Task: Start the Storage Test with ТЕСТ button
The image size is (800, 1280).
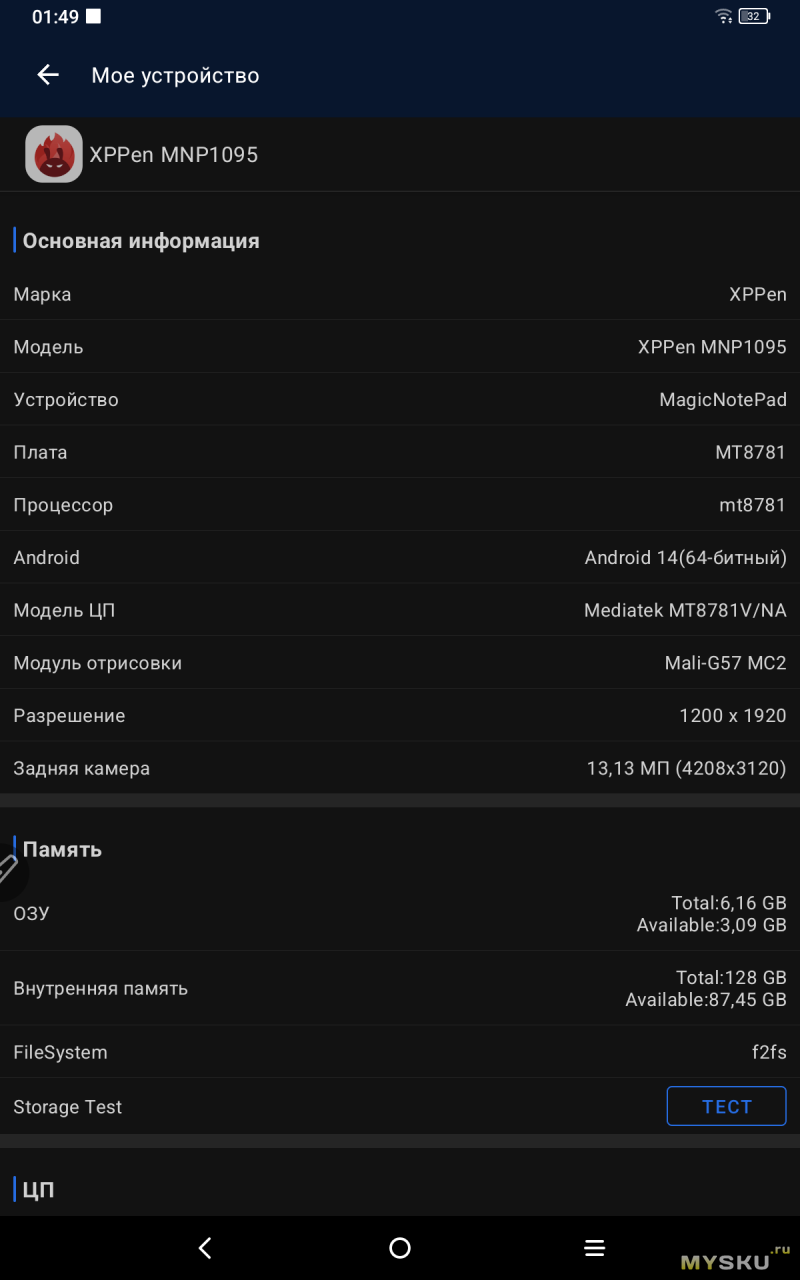Action: [726, 1106]
